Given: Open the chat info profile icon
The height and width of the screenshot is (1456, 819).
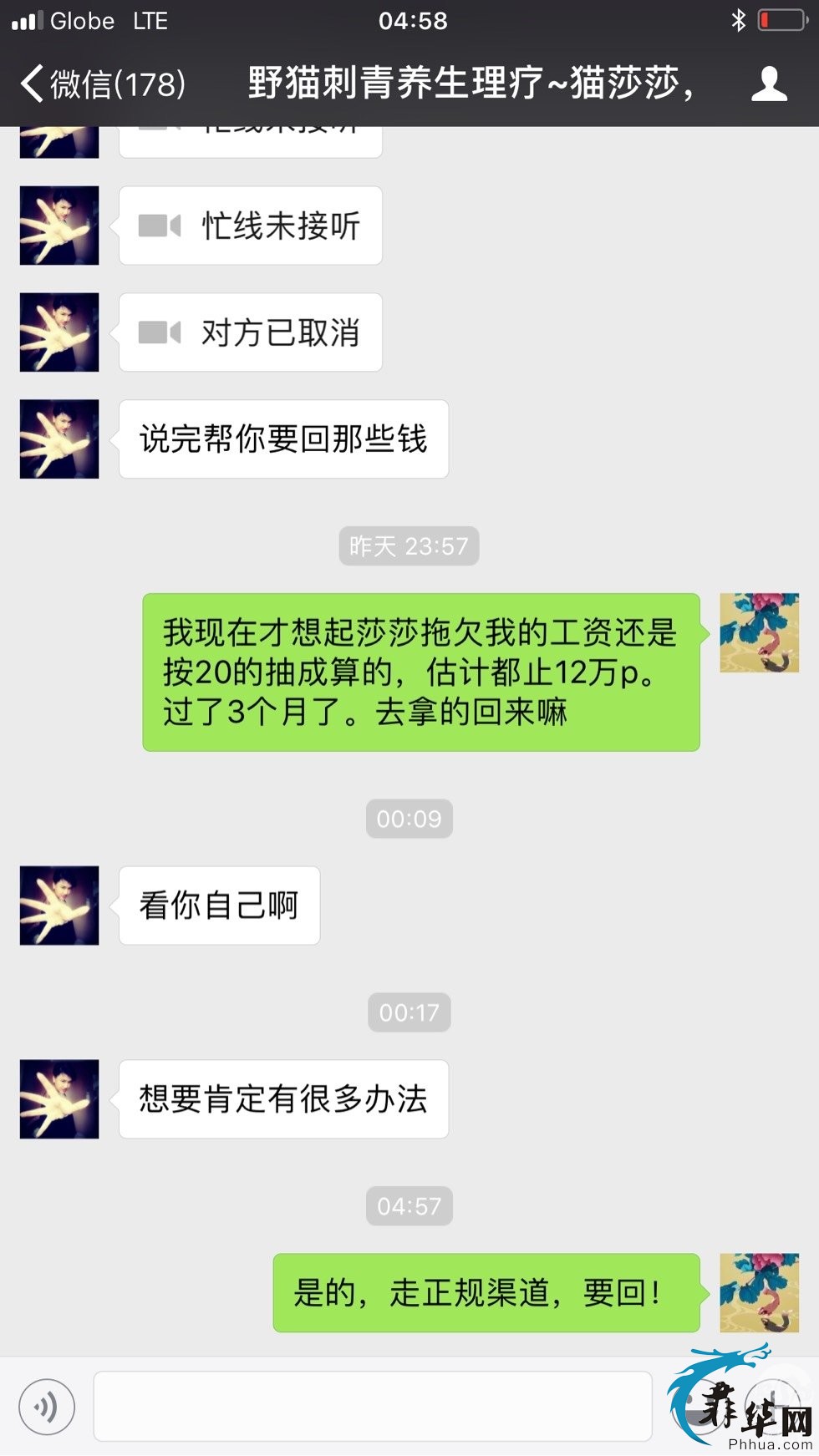Looking at the screenshot, I should [x=769, y=84].
